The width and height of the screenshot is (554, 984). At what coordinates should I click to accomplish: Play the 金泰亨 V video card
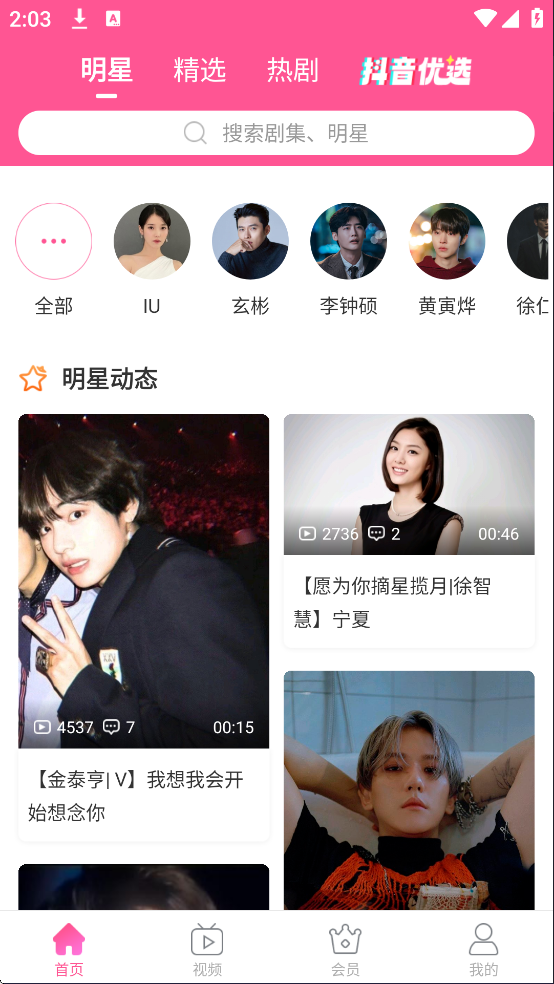tap(144, 628)
